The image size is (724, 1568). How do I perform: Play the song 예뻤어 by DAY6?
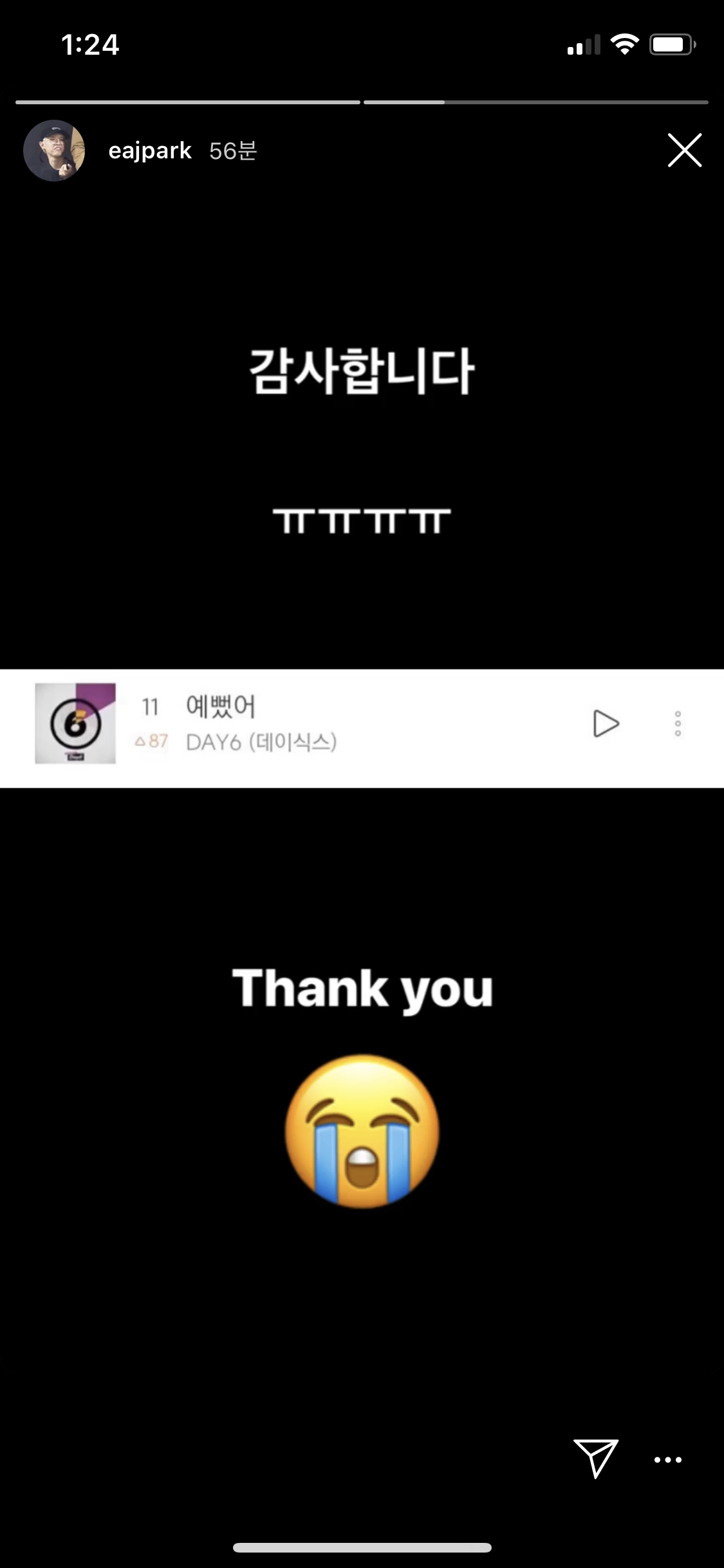tap(606, 723)
